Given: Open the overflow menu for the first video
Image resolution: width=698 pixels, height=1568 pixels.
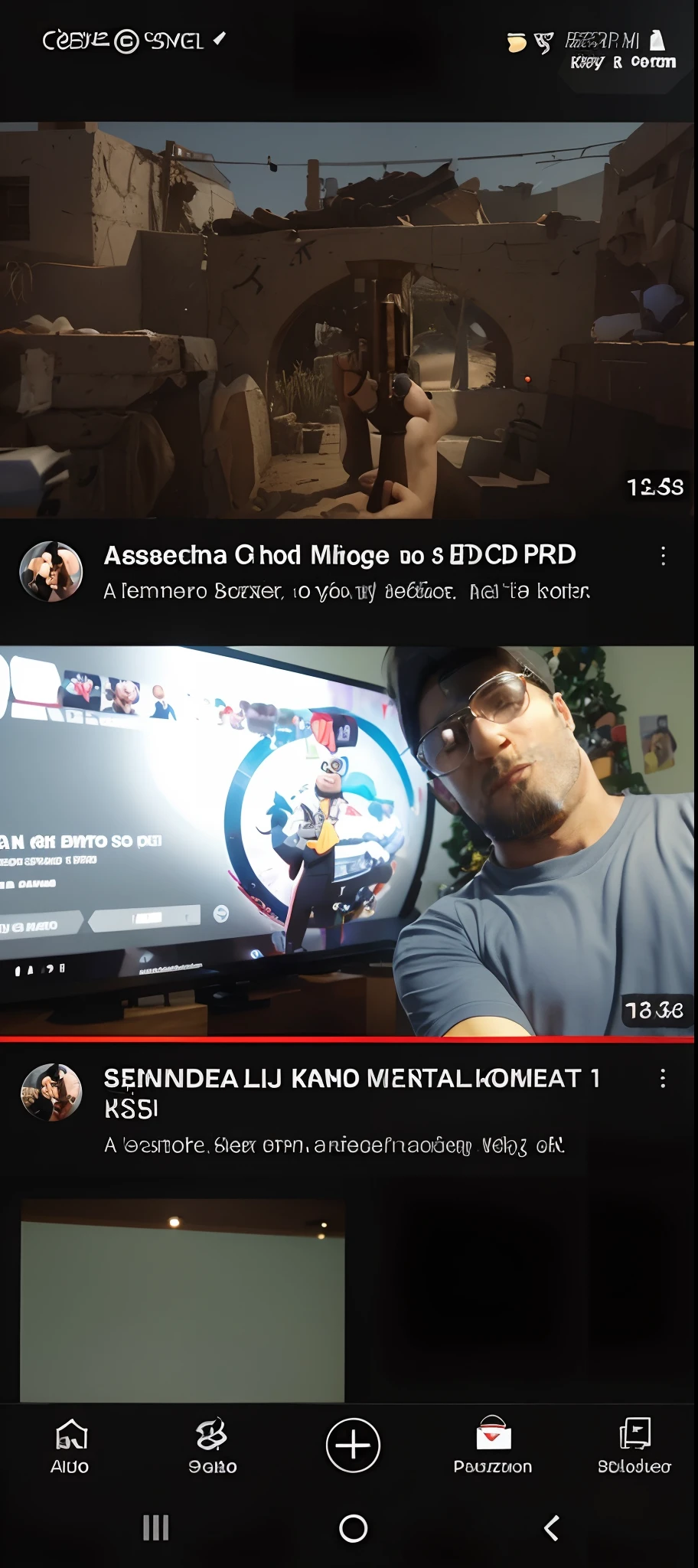Looking at the screenshot, I should click(x=663, y=556).
